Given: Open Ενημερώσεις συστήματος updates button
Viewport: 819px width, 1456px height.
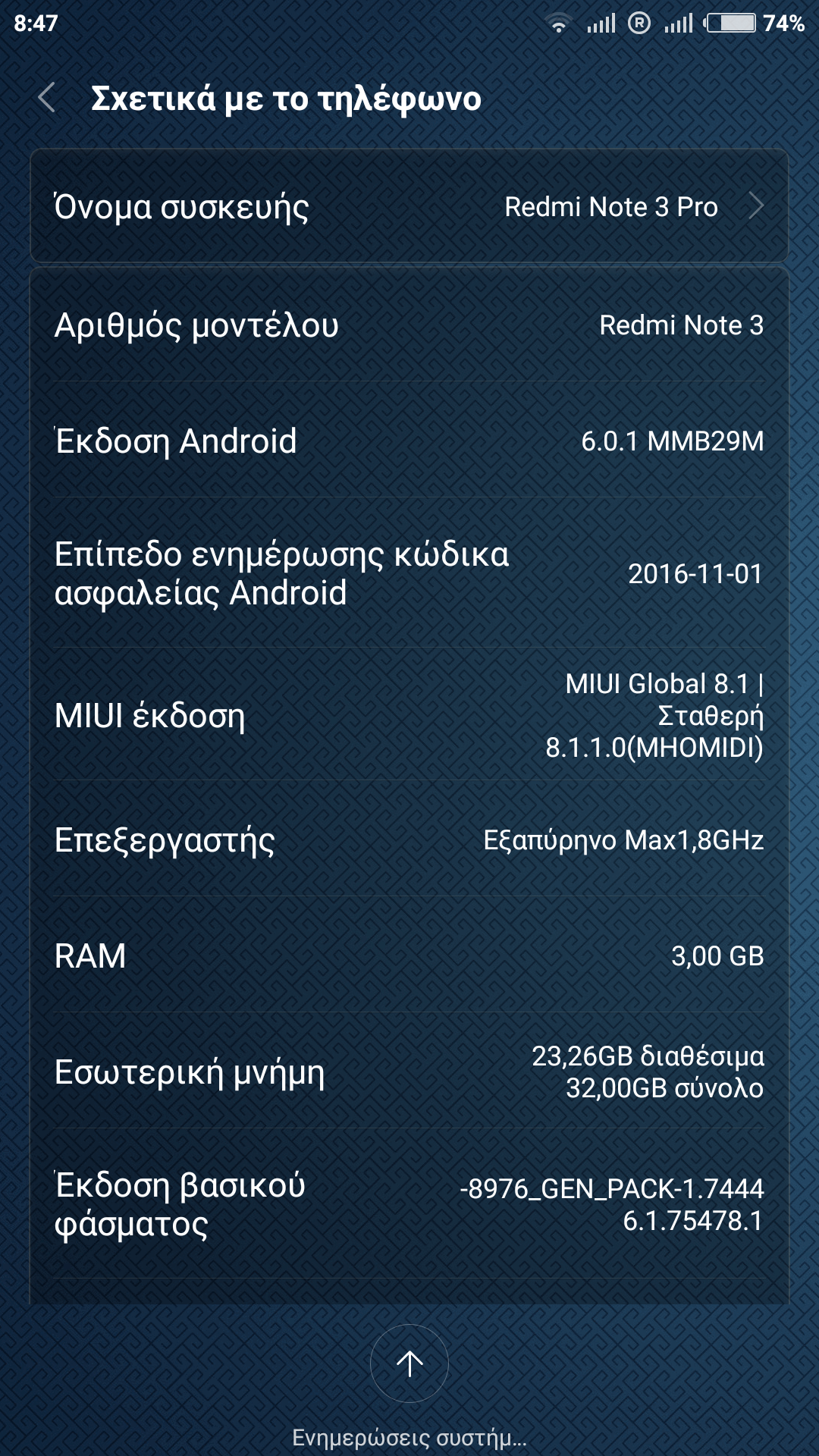Looking at the screenshot, I should tap(409, 1363).
